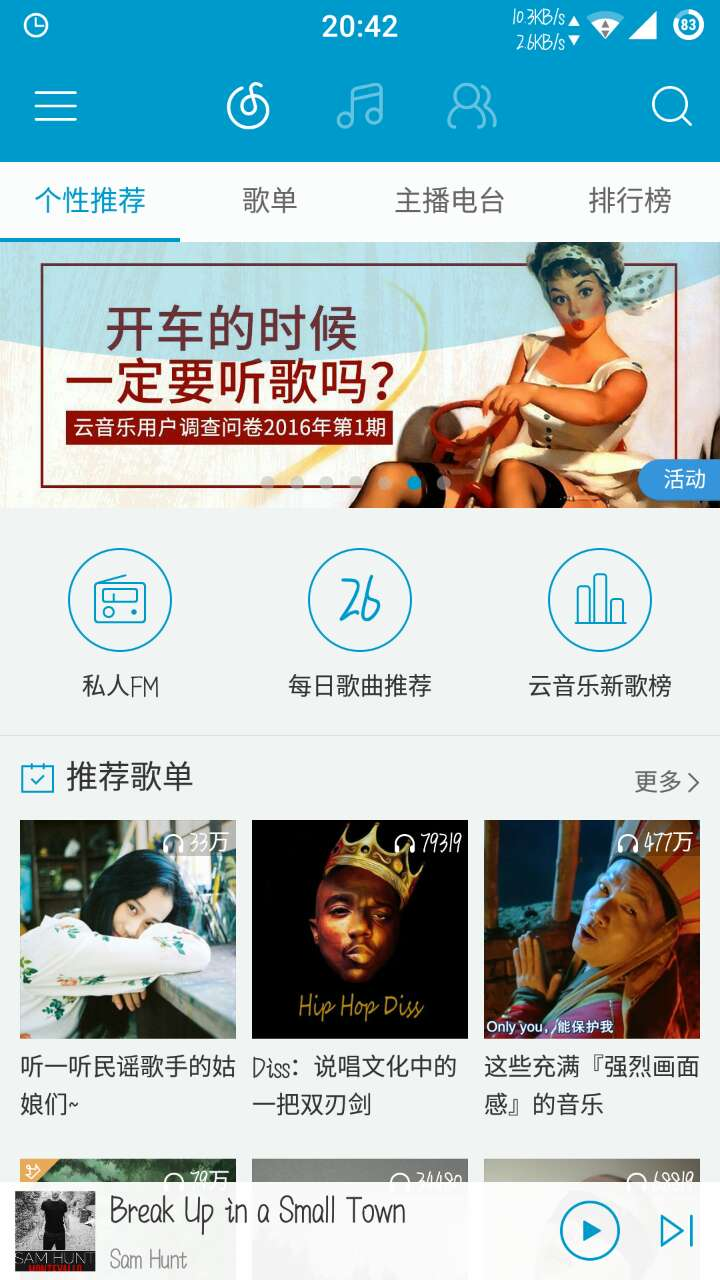The width and height of the screenshot is (720, 1280).
Task: Open the Hip Hop Diss playlist
Action: point(360,929)
